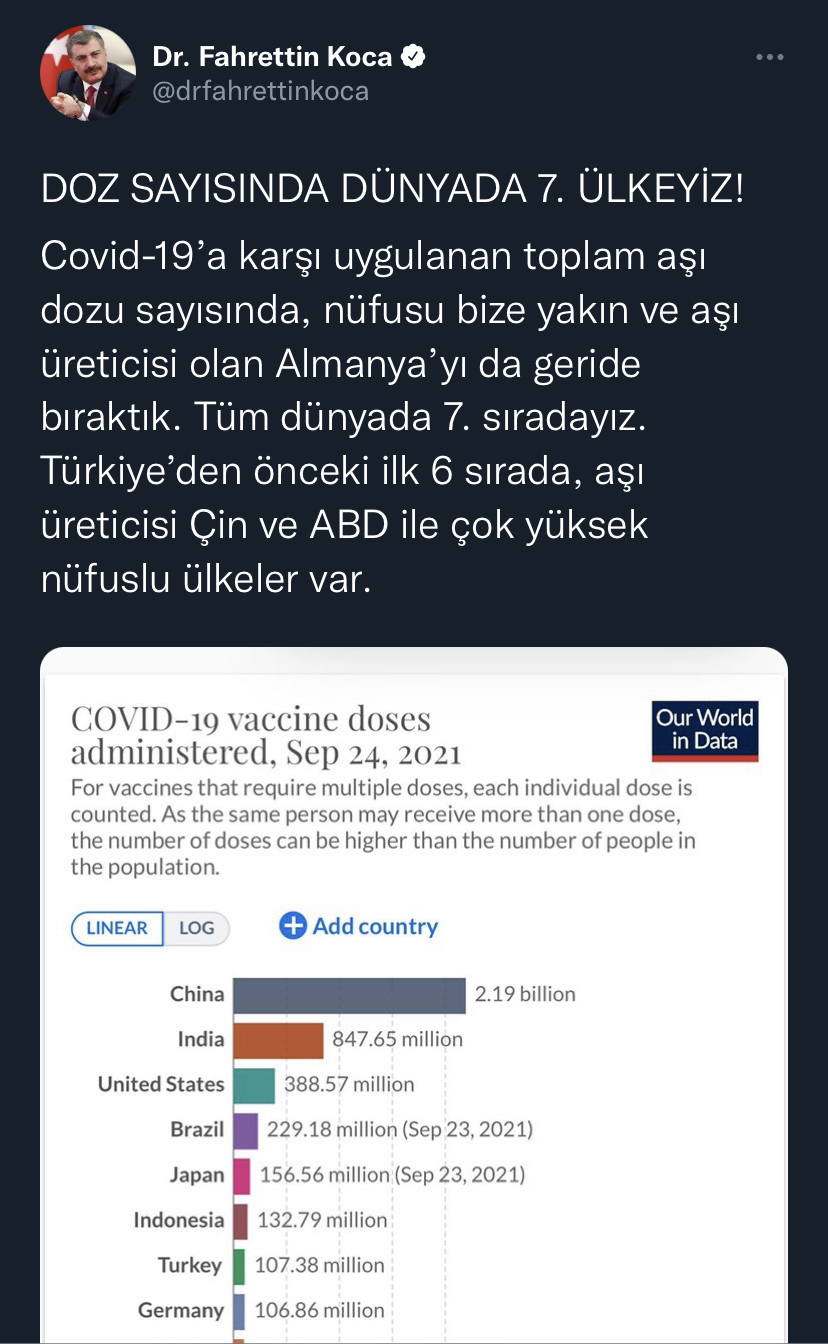Open the tweet's three-dot overflow menu

[x=769, y=58]
